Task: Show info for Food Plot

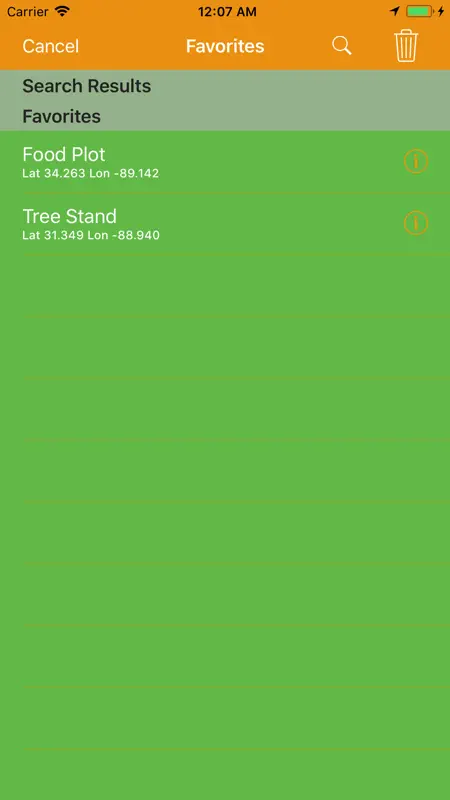Action: click(x=416, y=162)
